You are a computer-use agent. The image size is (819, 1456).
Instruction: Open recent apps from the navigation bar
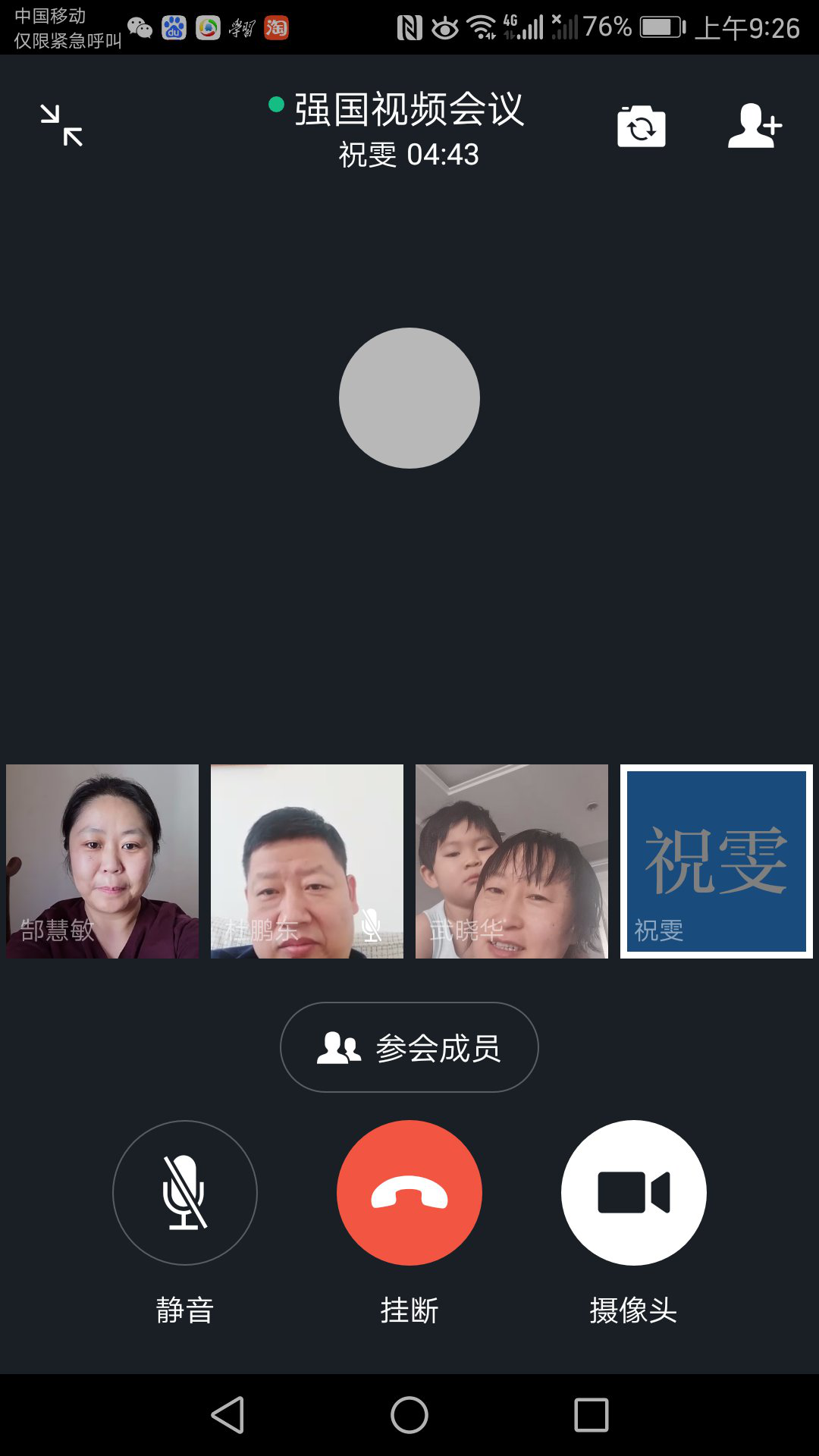tap(591, 1415)
